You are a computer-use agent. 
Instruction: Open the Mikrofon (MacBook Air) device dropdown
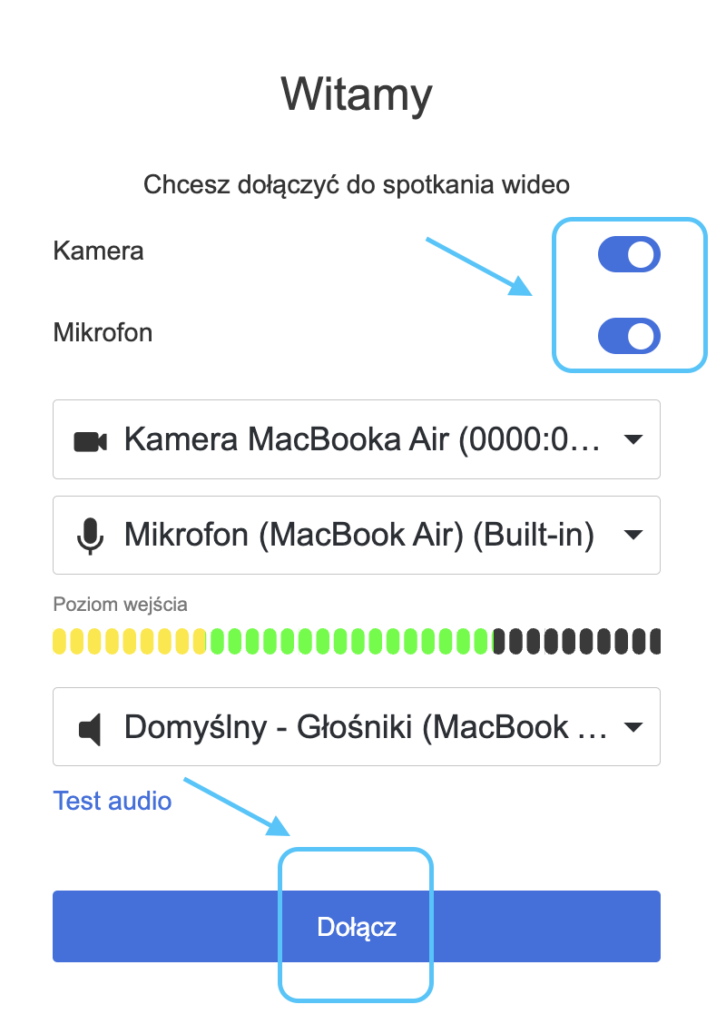click(356, 536)
